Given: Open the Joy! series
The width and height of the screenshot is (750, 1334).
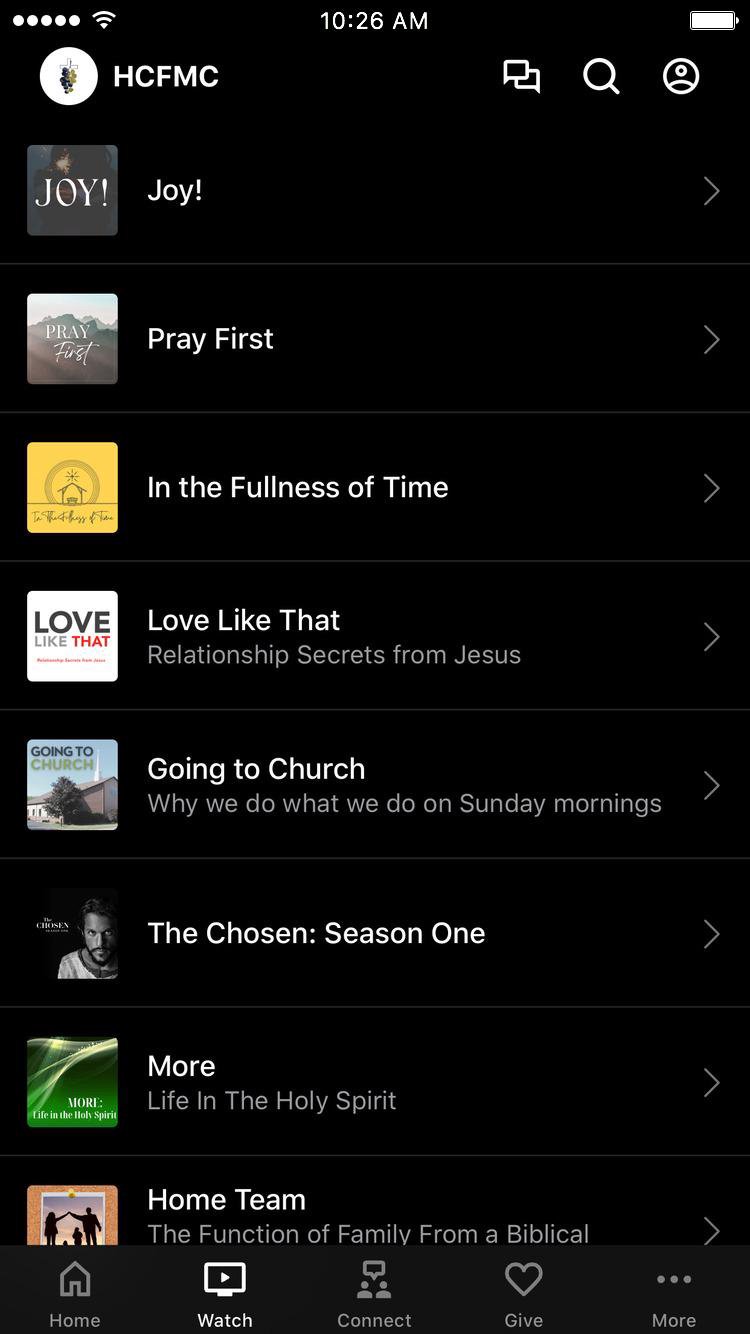Looking at the screenshot, I should click(374, 191).
